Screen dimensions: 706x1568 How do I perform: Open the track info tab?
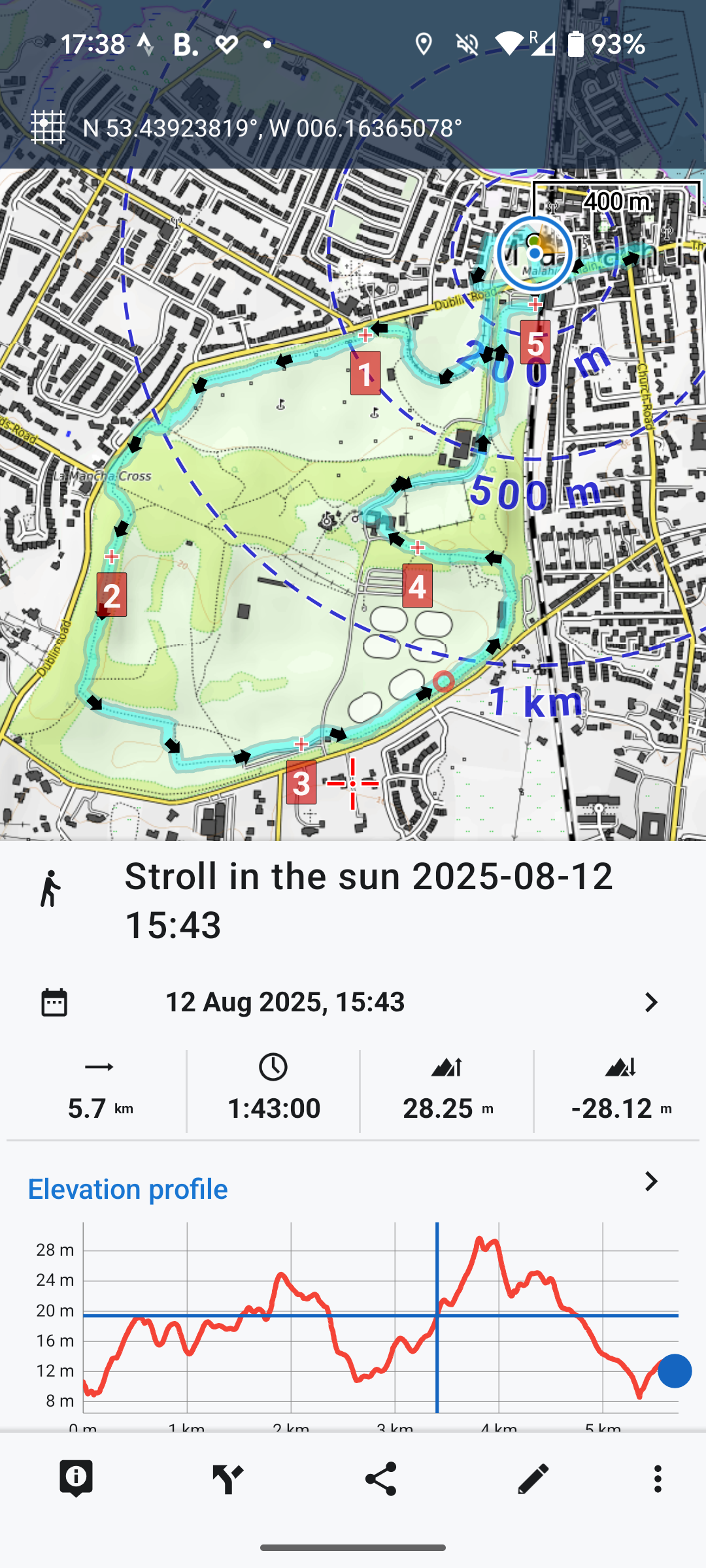pyautogui.click(x=76, y=1478)
